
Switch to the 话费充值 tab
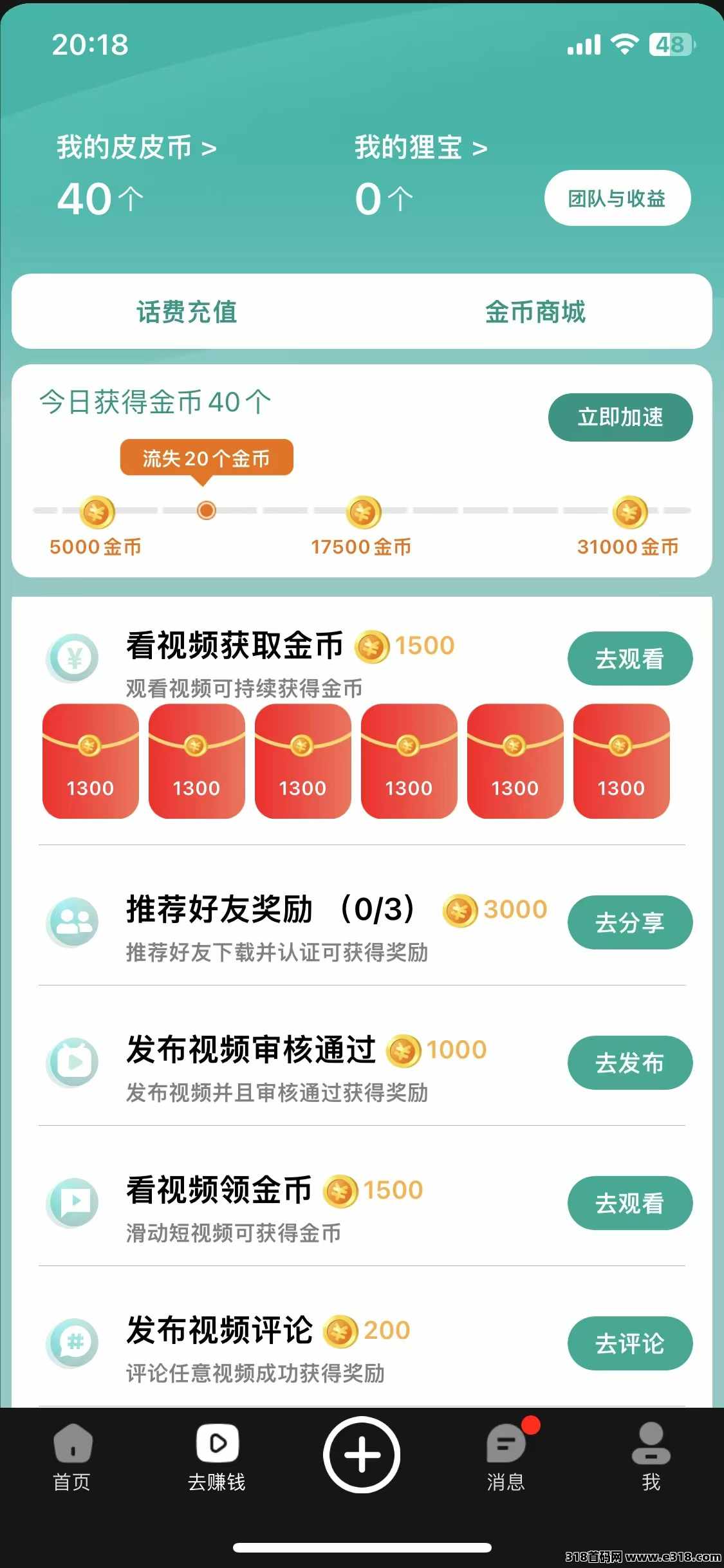tap(187, 313)
